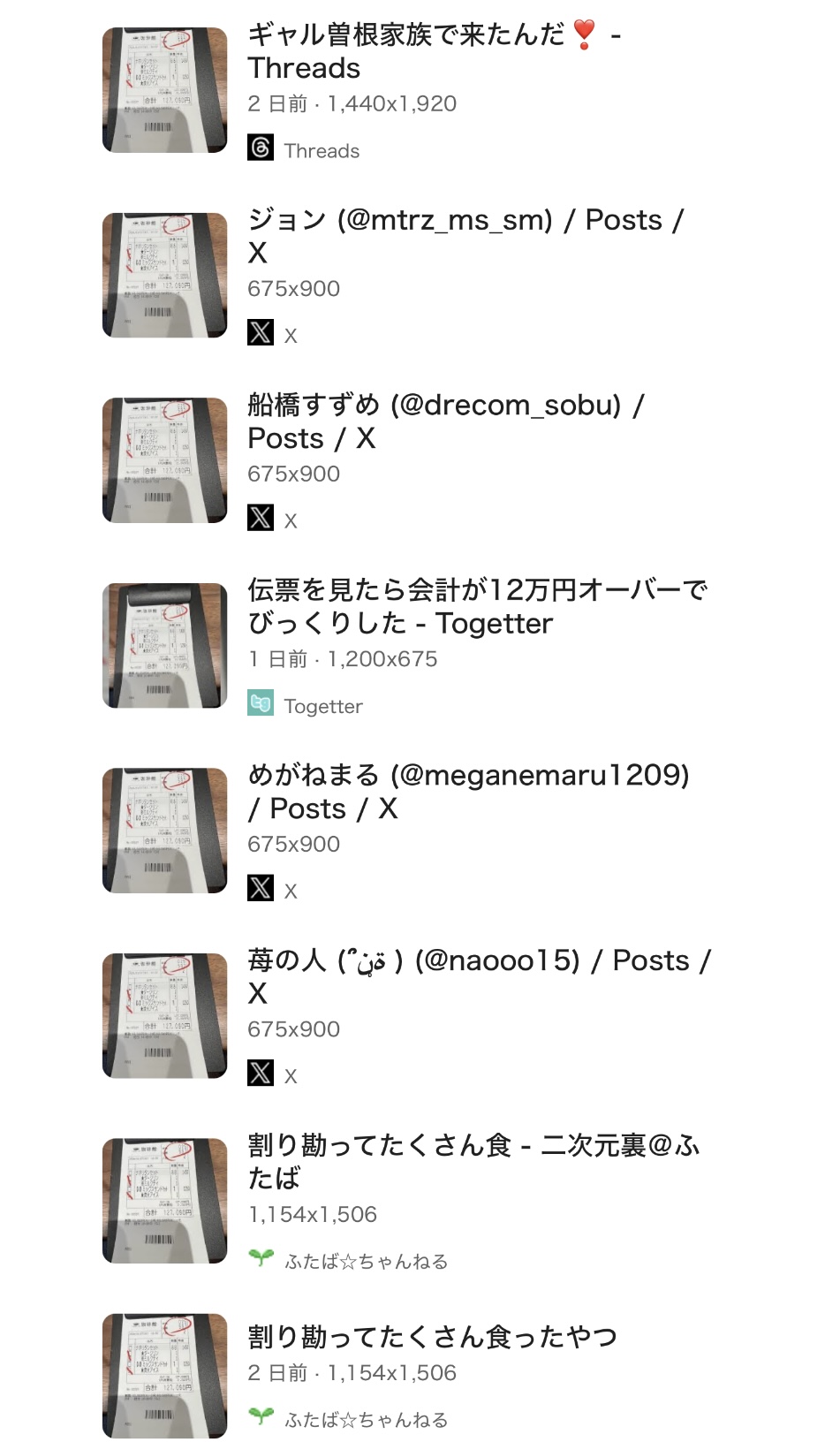Open めがねまる (@meganemaru1209) X result
Screen dimensions: 840x1442
pyautogui.click(x=468, y=792)
